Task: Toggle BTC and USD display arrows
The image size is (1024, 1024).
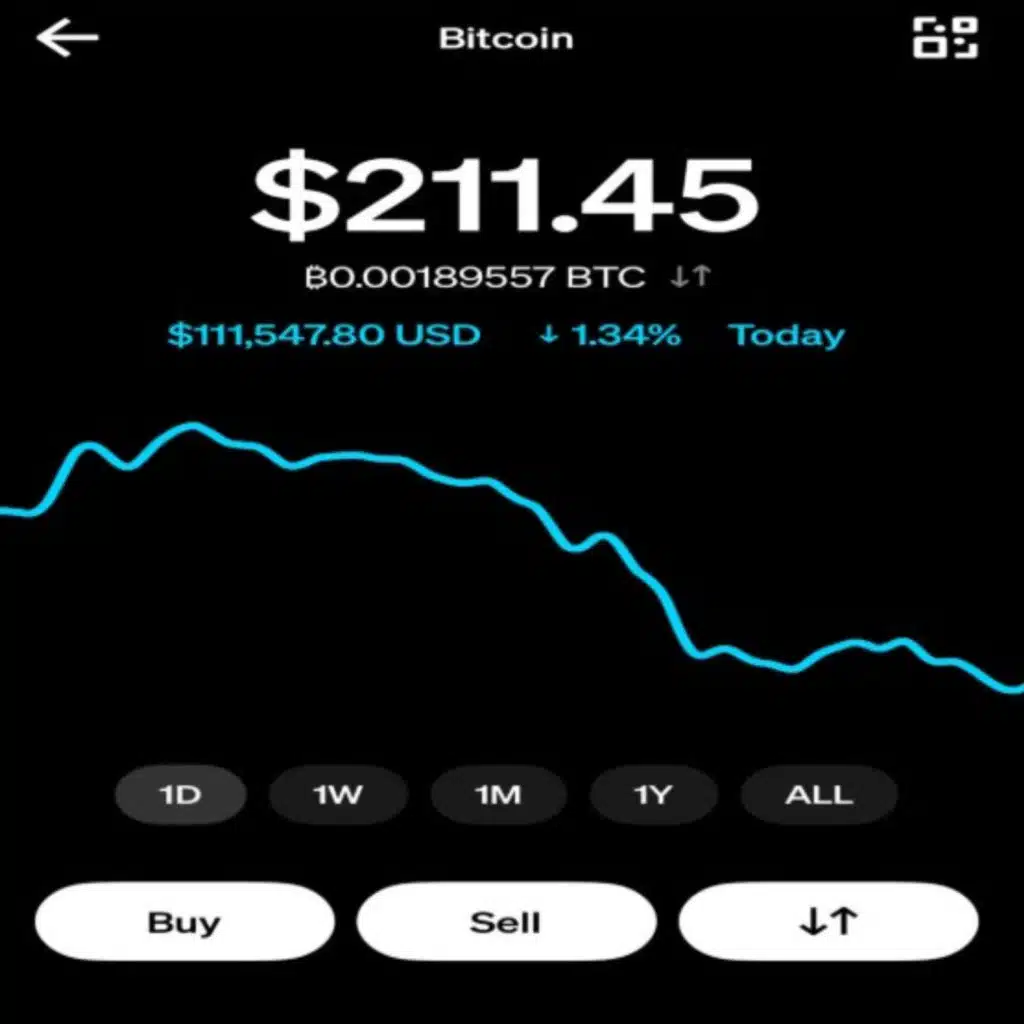Action: coord(689,277)
